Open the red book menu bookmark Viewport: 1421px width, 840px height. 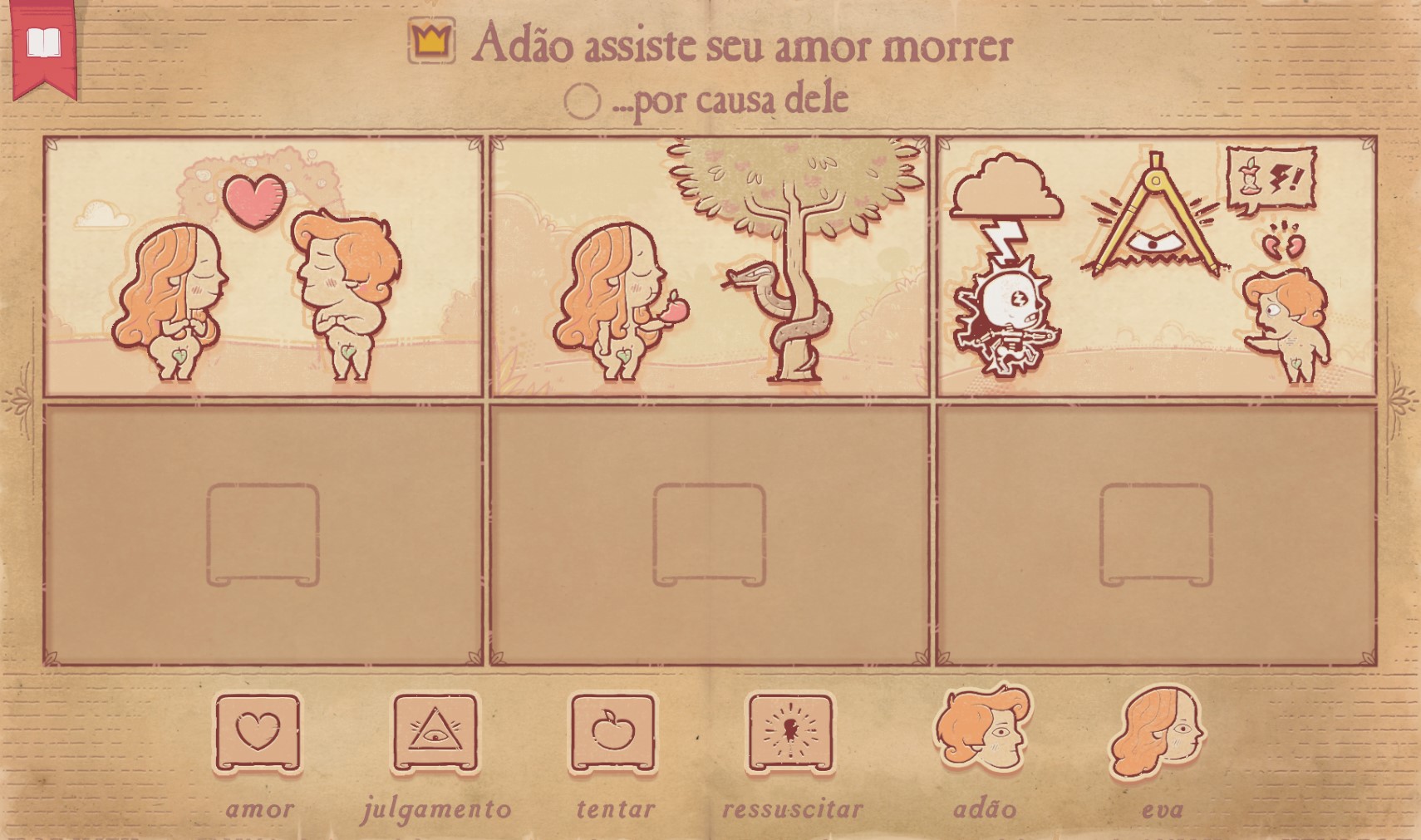coord(44,46)
